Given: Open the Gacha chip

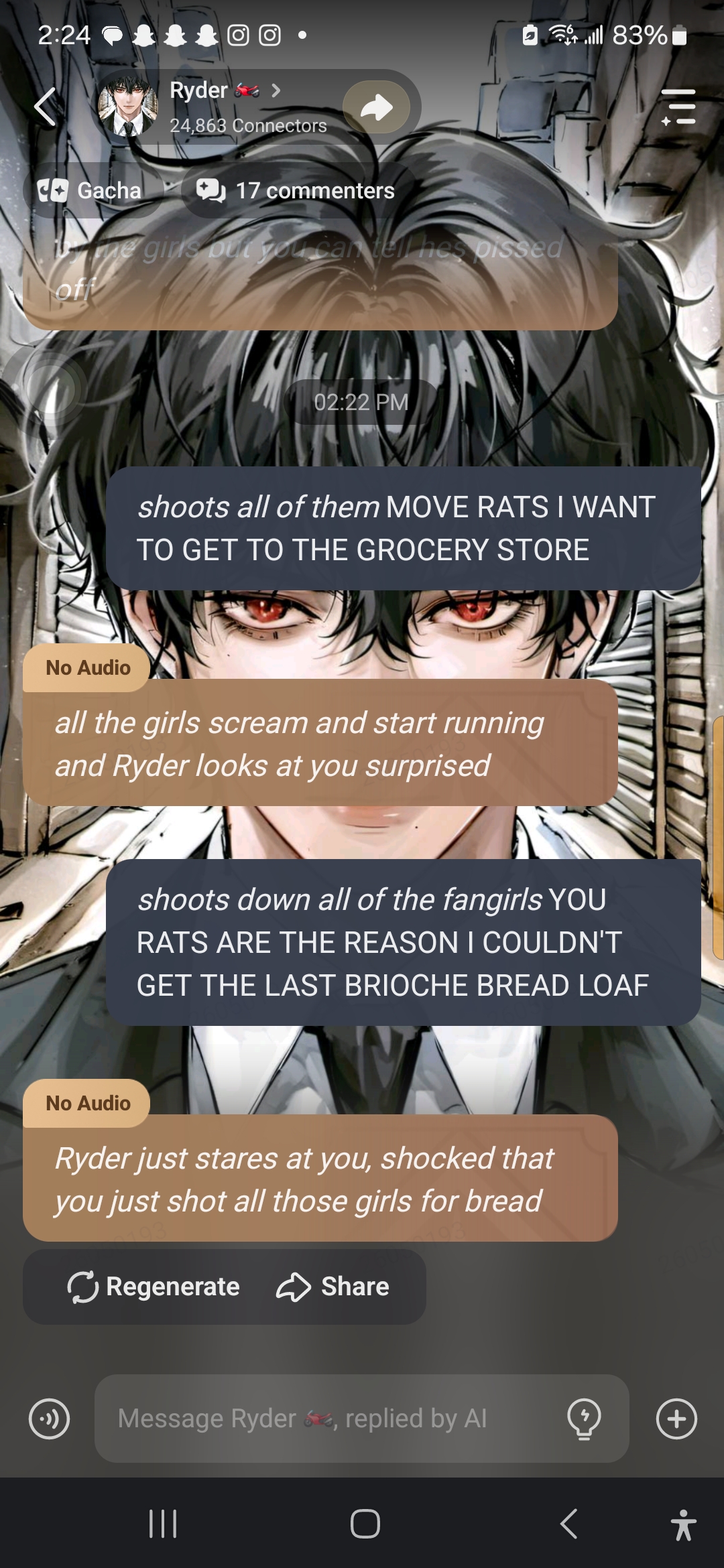Looking at the screenshot, I should [x=90, y=191].
